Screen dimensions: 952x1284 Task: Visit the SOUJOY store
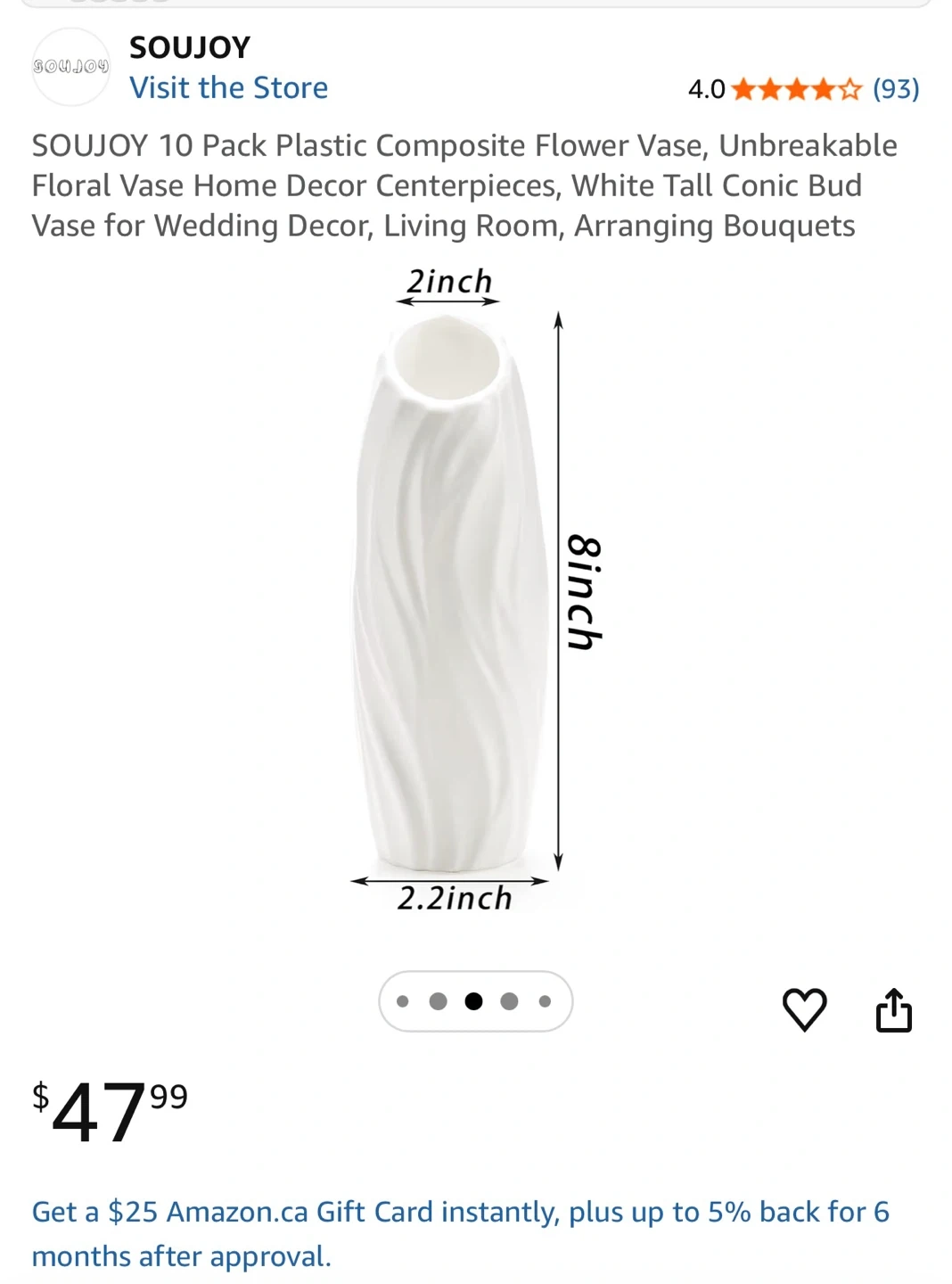[x=228, y=87]
